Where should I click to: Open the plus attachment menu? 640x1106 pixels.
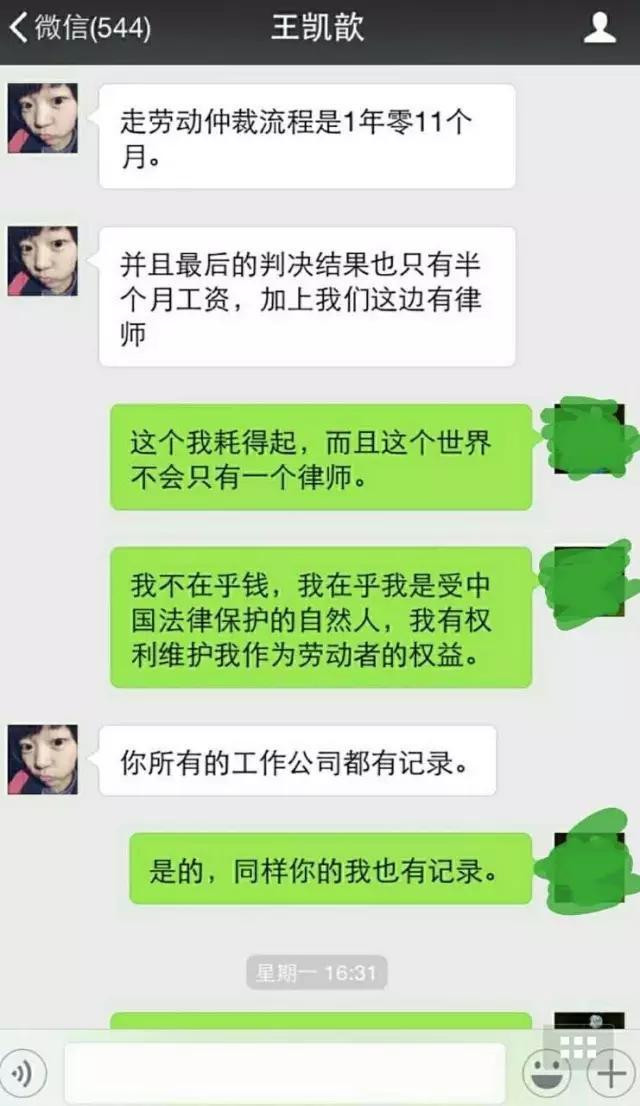(x=608, y=1075)
